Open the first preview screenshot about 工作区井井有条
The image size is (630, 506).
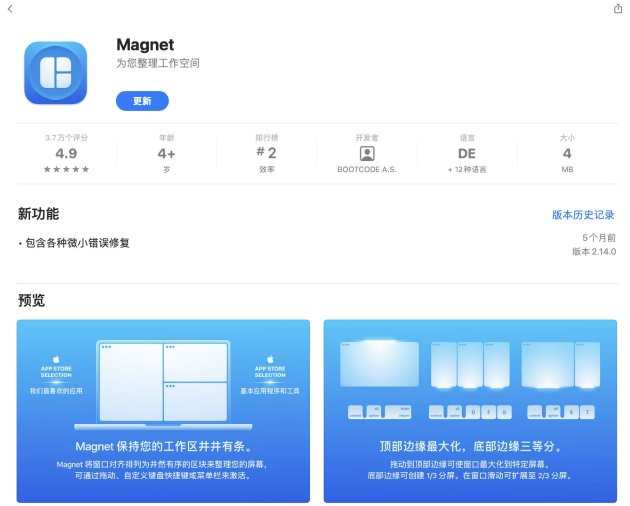pyautogui.click(x=164, y=410)
